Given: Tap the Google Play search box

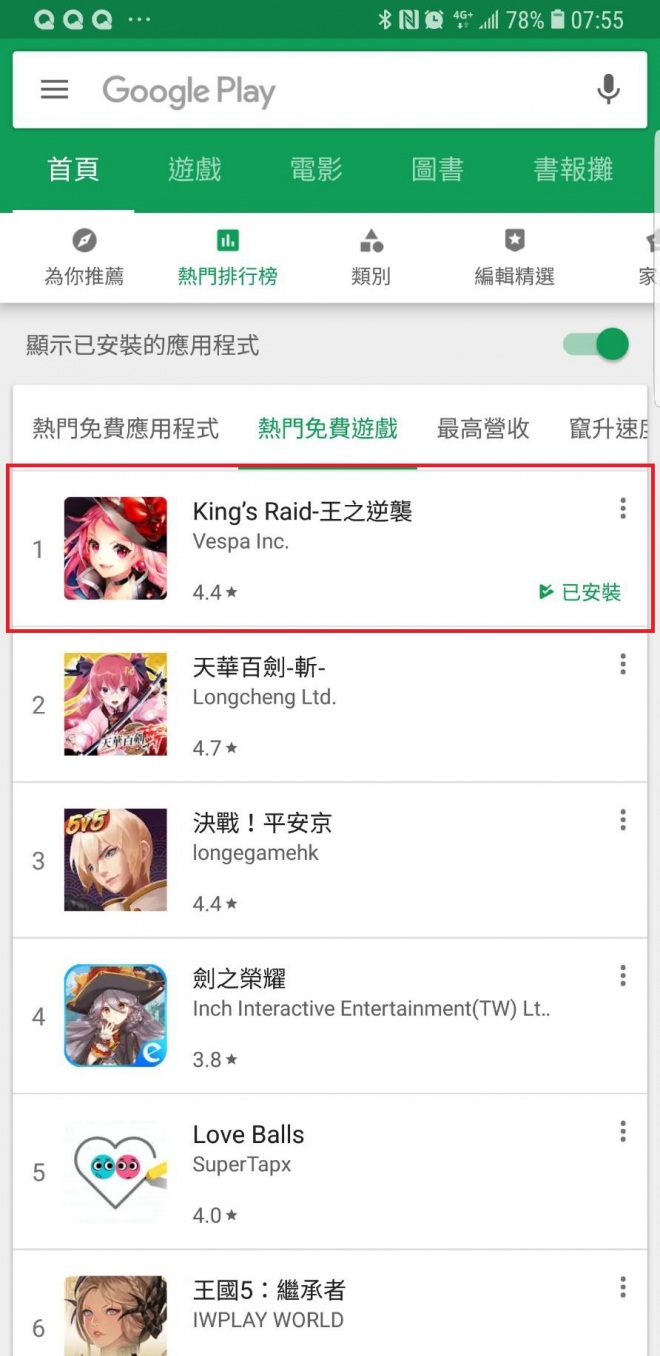Looking at the screenshot, I should [330, 91].
